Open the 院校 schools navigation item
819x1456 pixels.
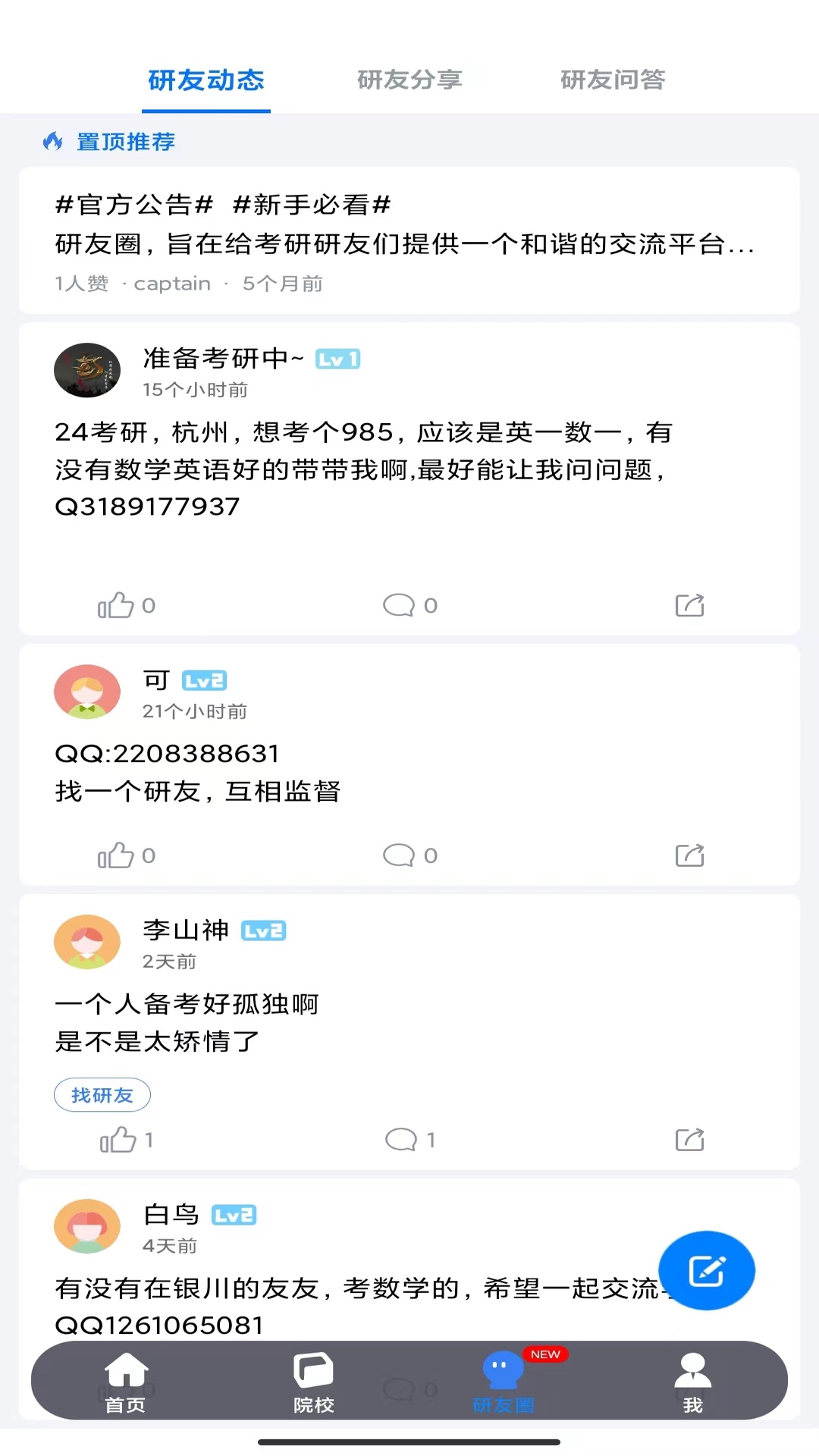(313, 1382)
